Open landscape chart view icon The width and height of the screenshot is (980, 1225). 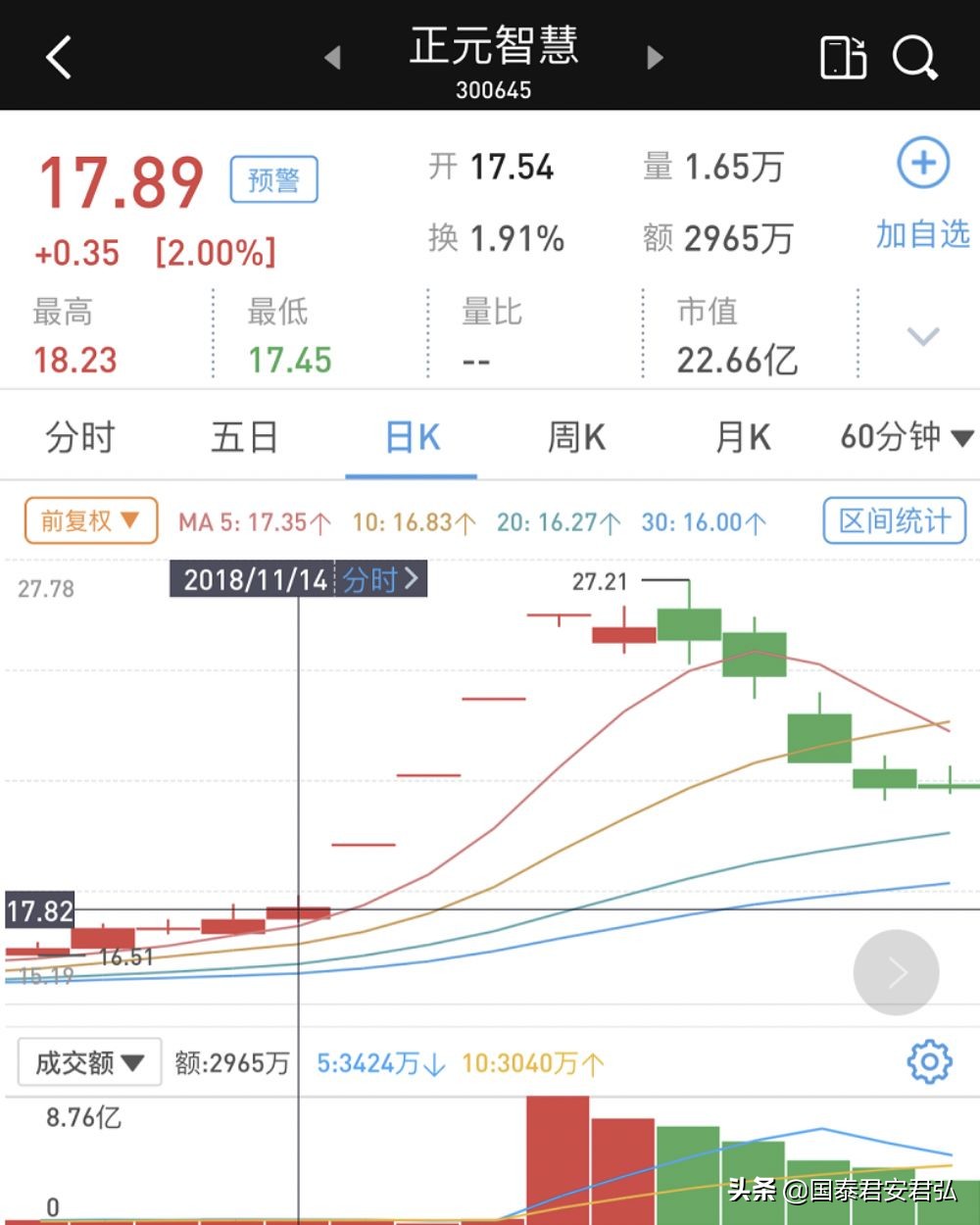(841, 57)
